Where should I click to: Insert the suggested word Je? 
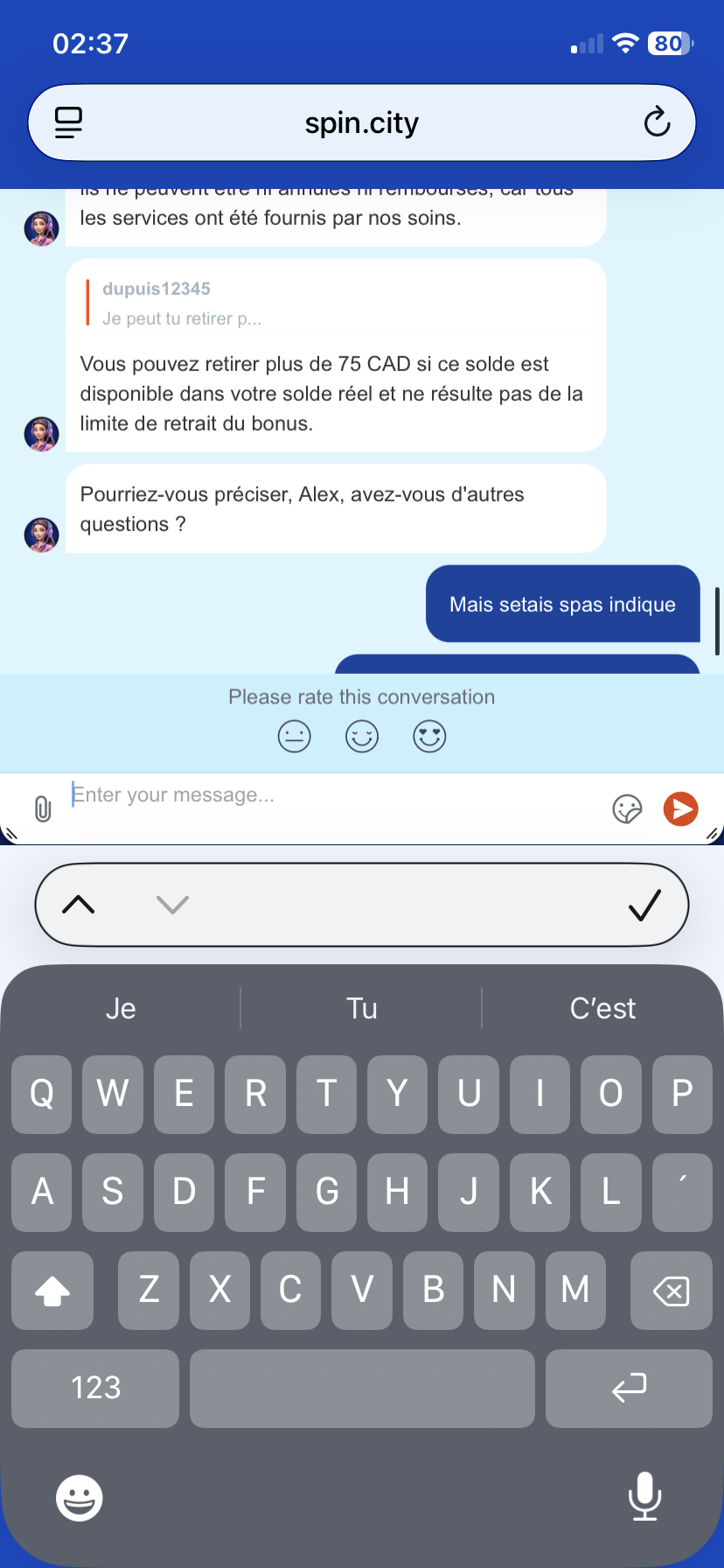(121, 1009)
